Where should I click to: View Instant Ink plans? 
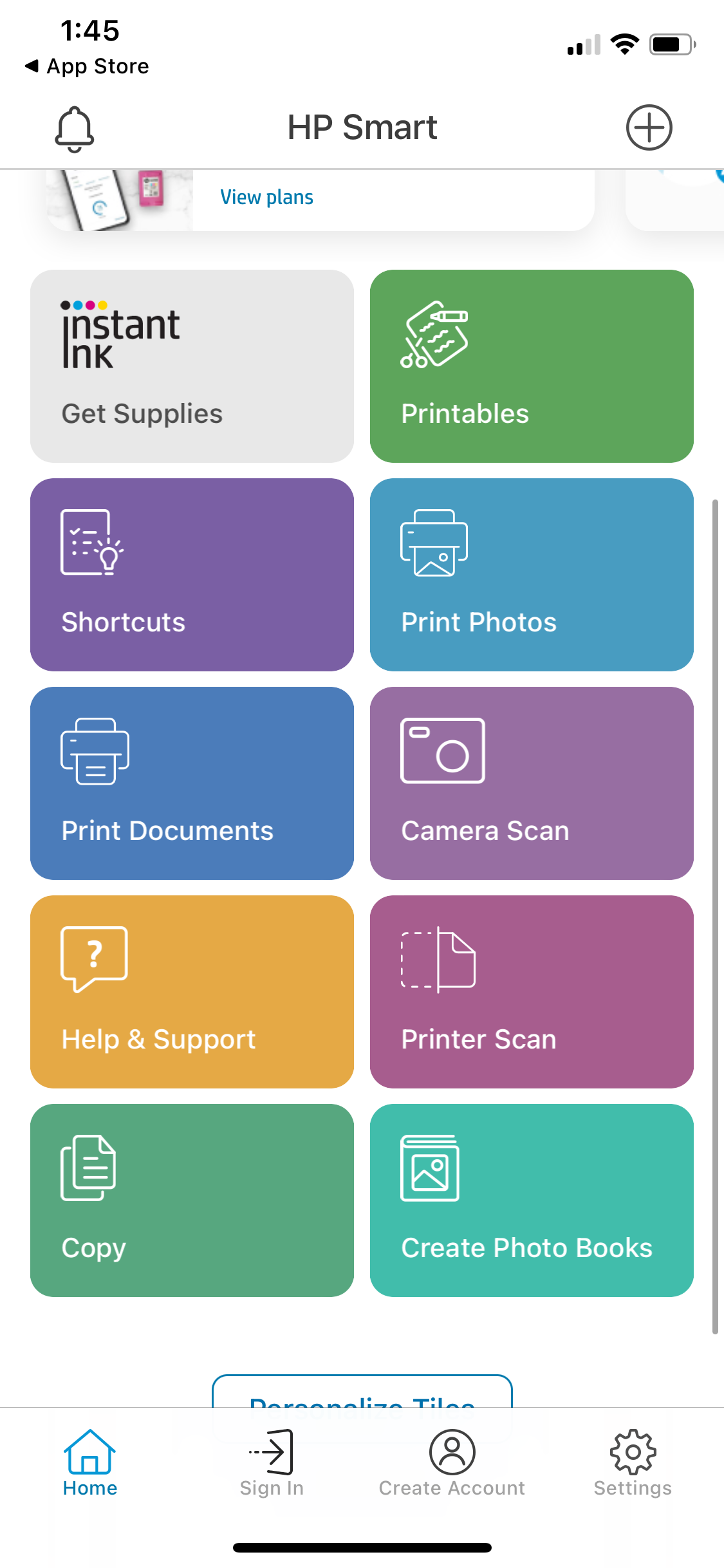(x=266, y=196)
